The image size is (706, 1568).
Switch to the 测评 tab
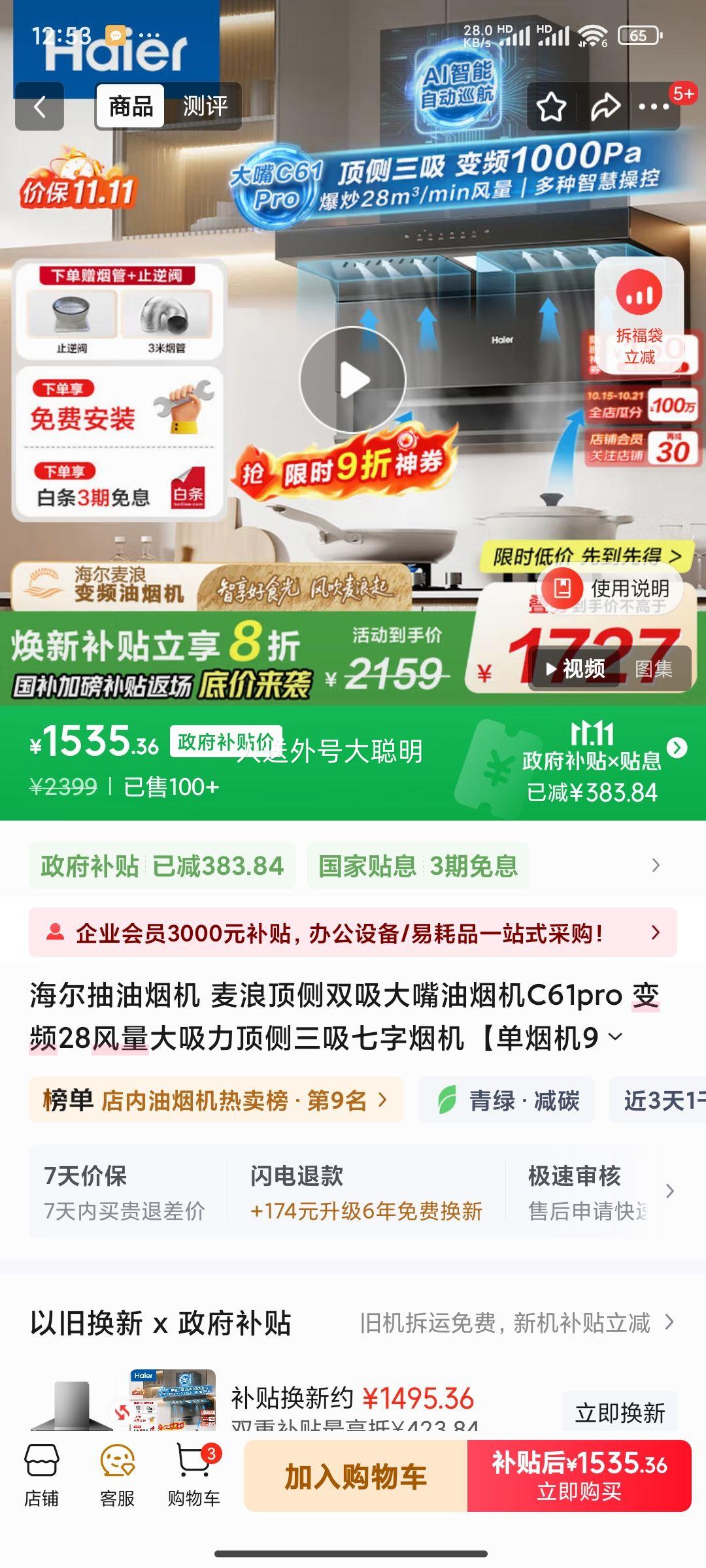coord(205,106)
